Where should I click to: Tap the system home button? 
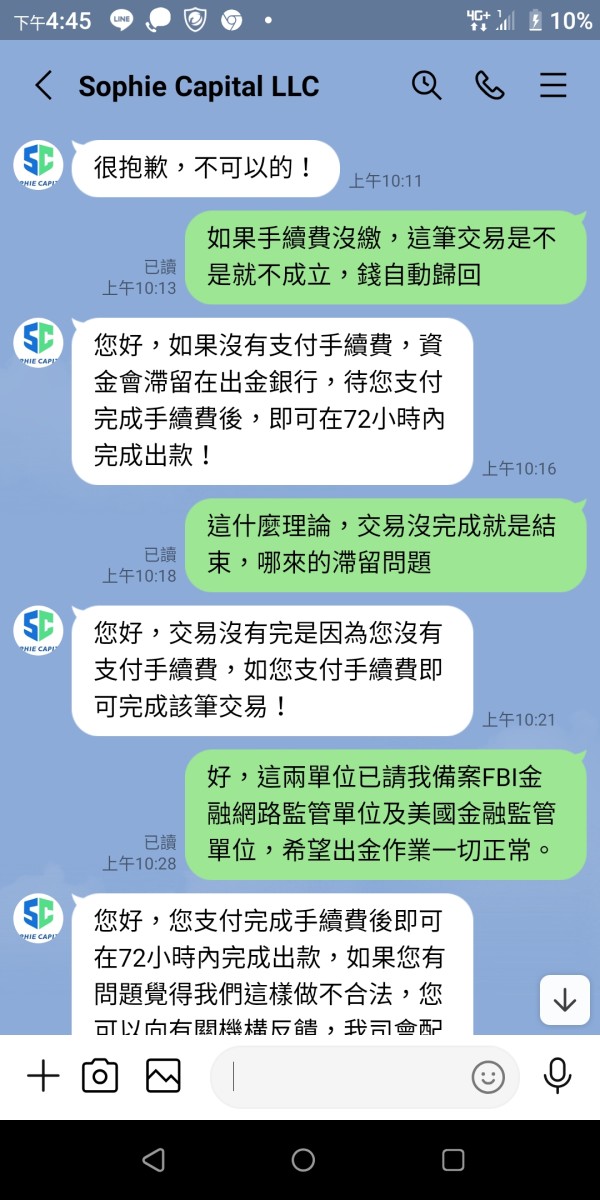303,1160
